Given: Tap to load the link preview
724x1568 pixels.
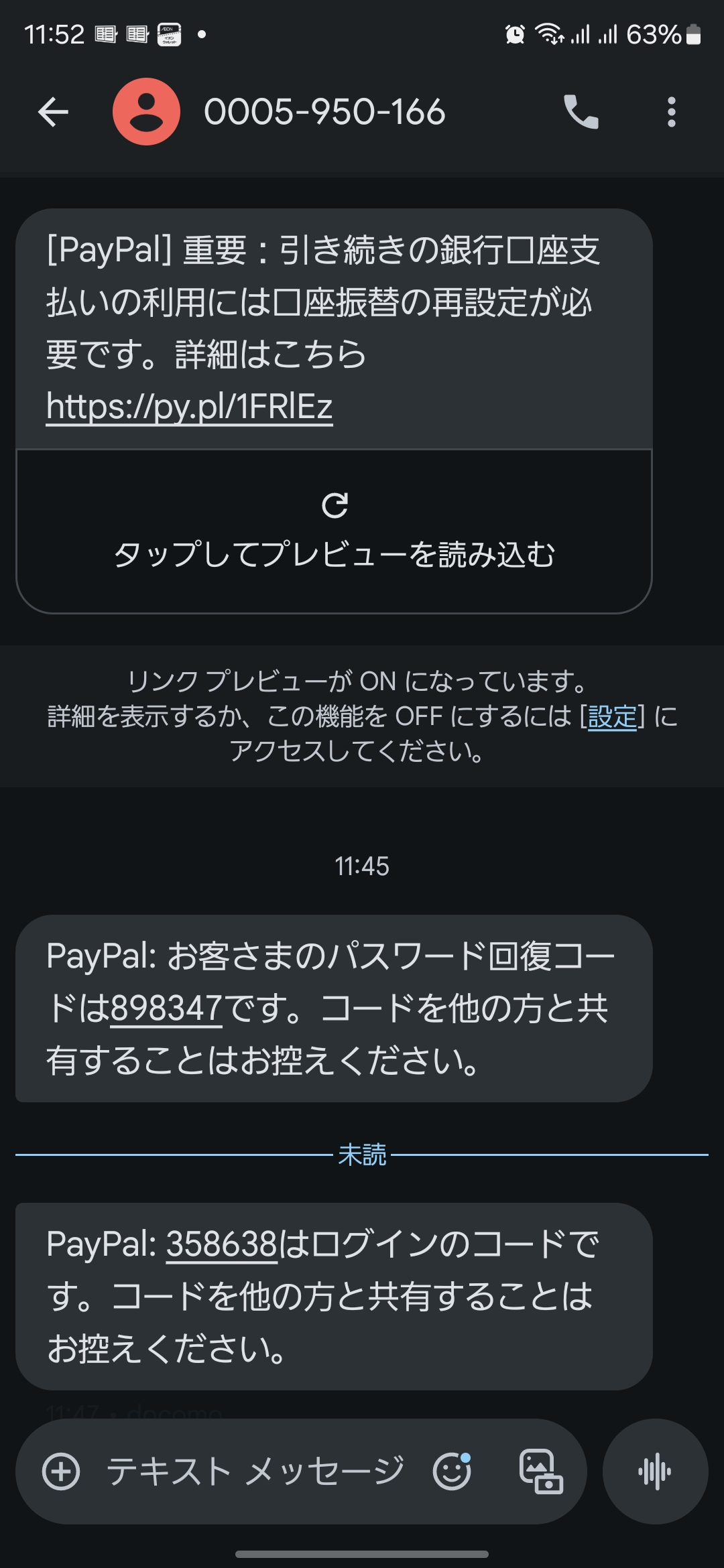Looking at the screenshot, I should pyautogui.click(x=334, y=531).
